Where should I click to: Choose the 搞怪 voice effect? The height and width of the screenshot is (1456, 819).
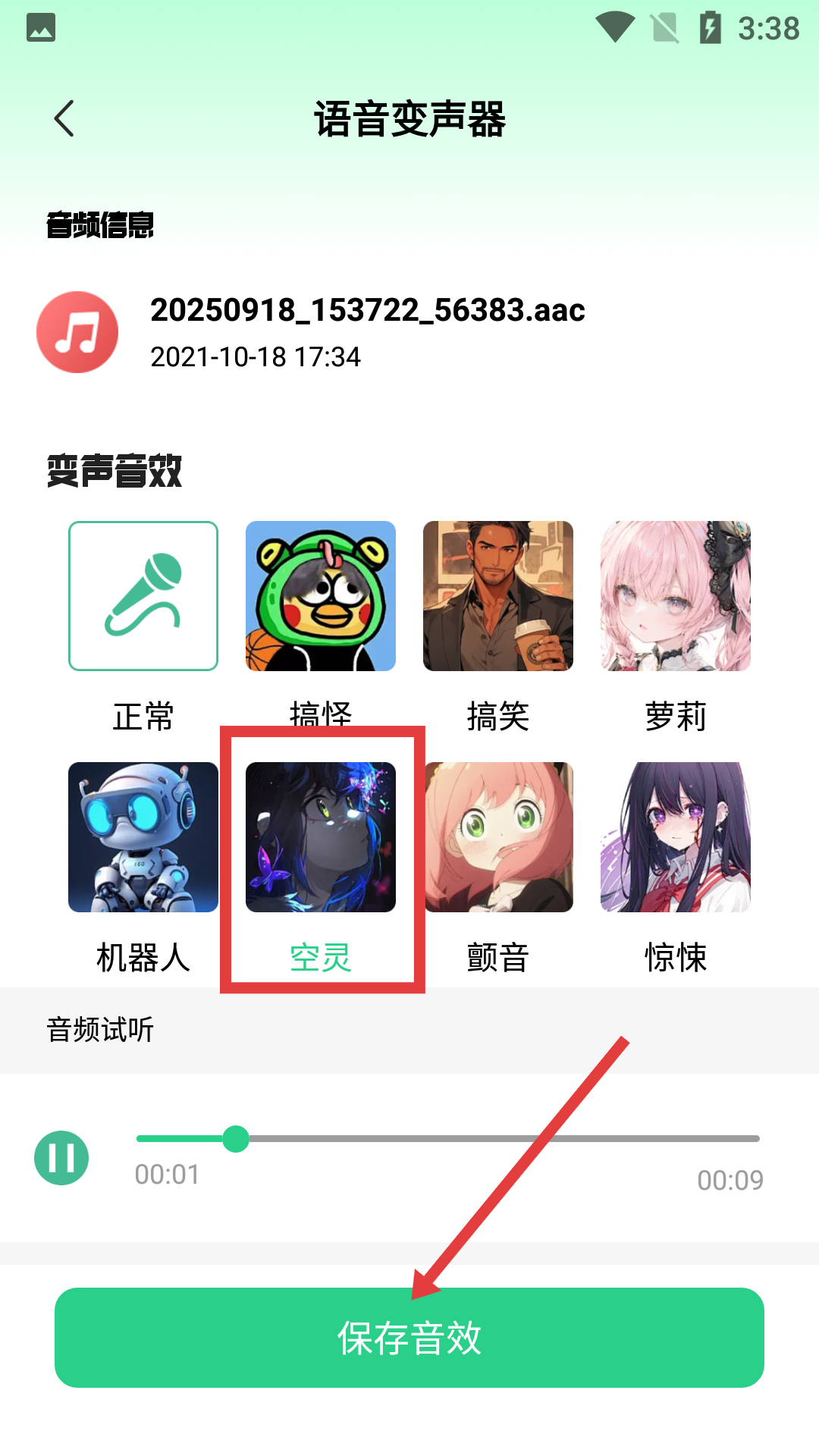(x=321, y=596)
